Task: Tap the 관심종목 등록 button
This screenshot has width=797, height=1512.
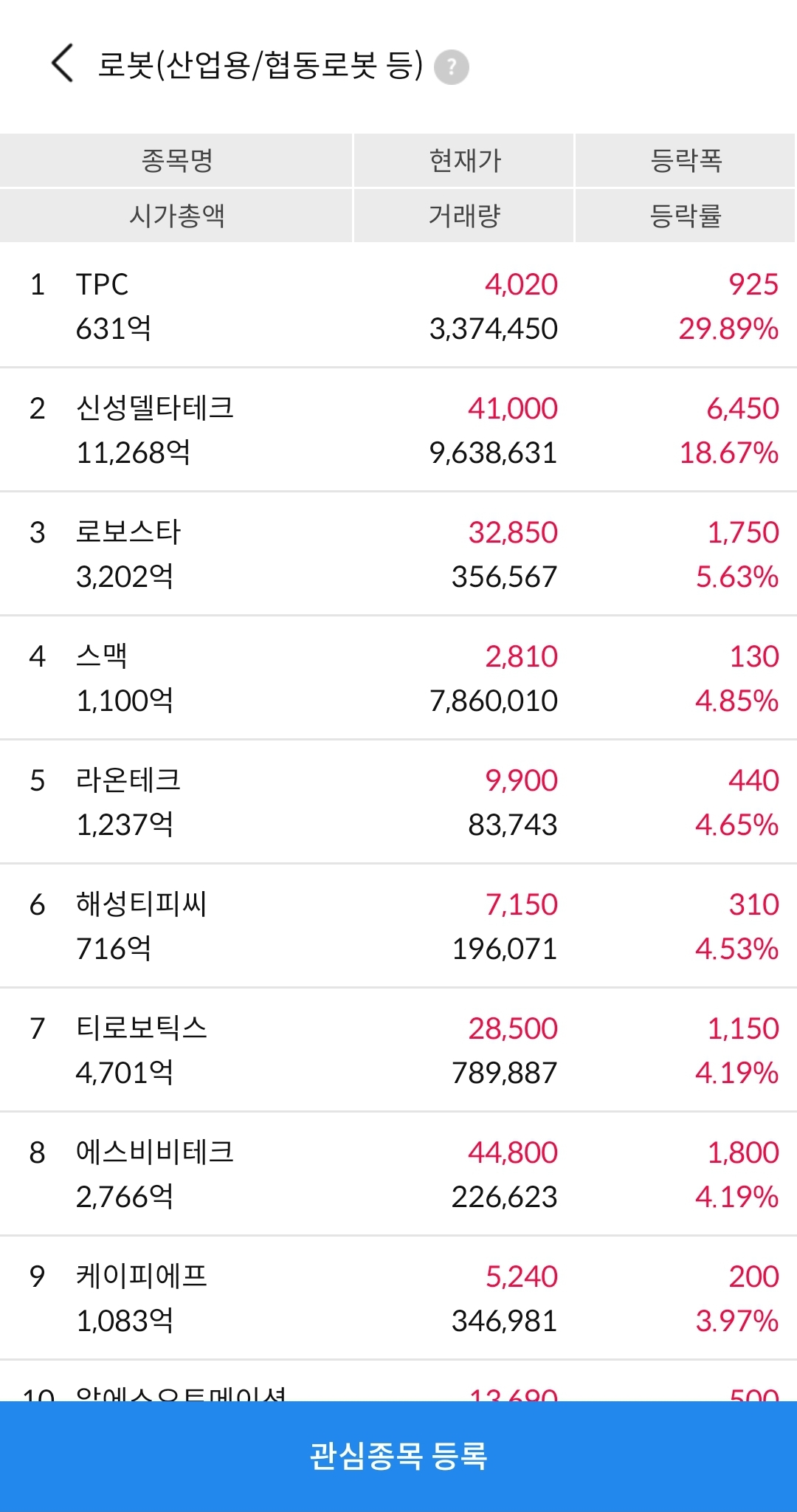Action: point(398,1456)
